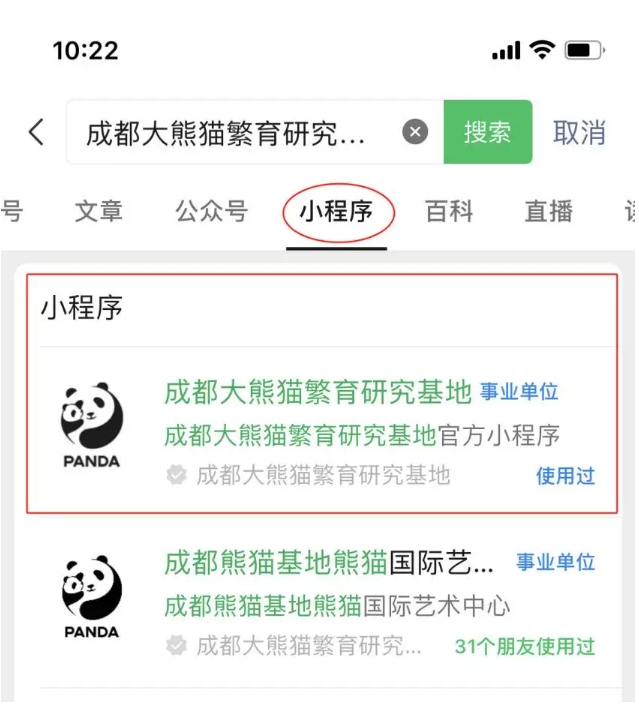This screenshot has height=704, width=639.
Task: Tap the green 搜索 button
Action: (487, 132)
